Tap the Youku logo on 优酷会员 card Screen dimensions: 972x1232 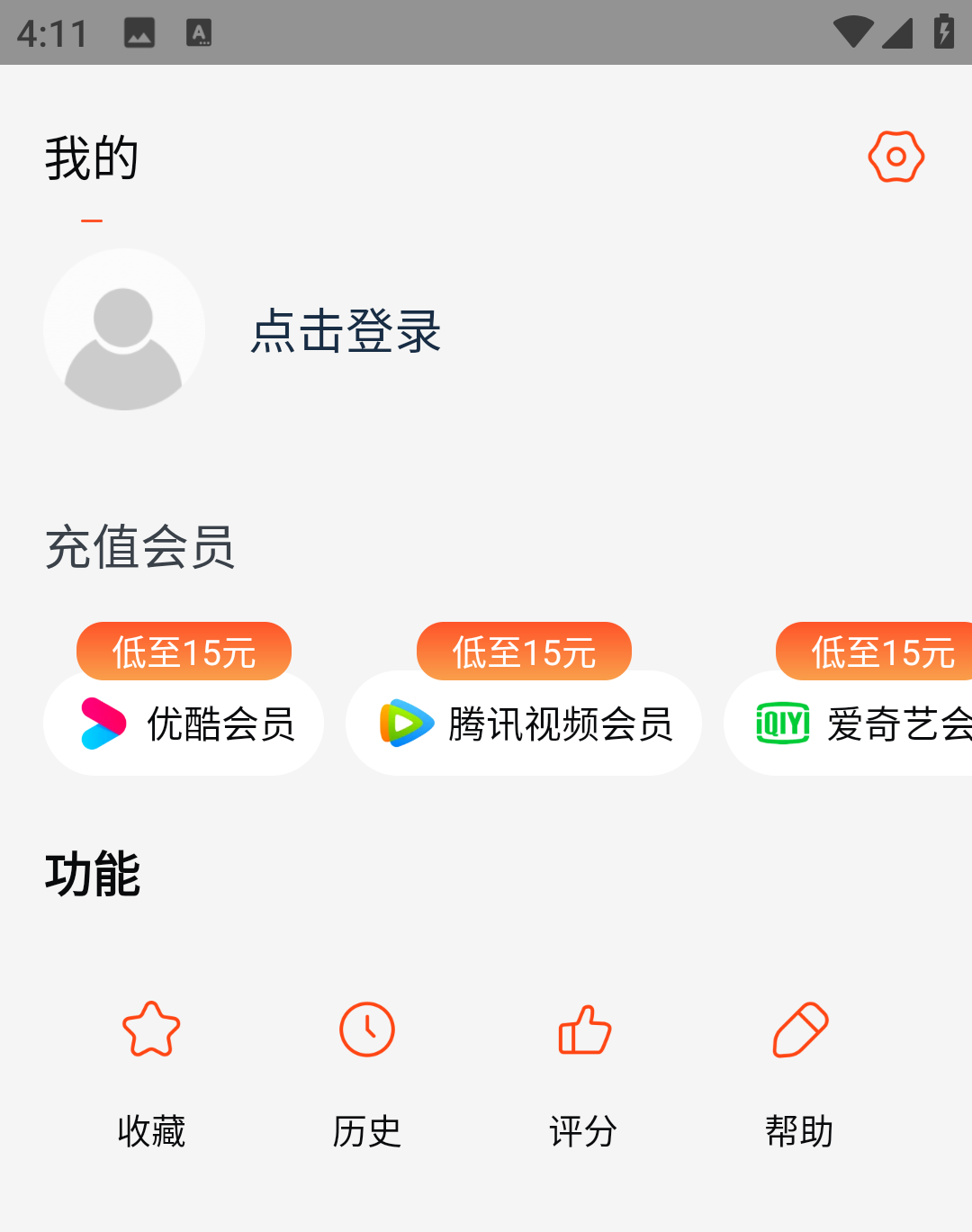[102, 724]
